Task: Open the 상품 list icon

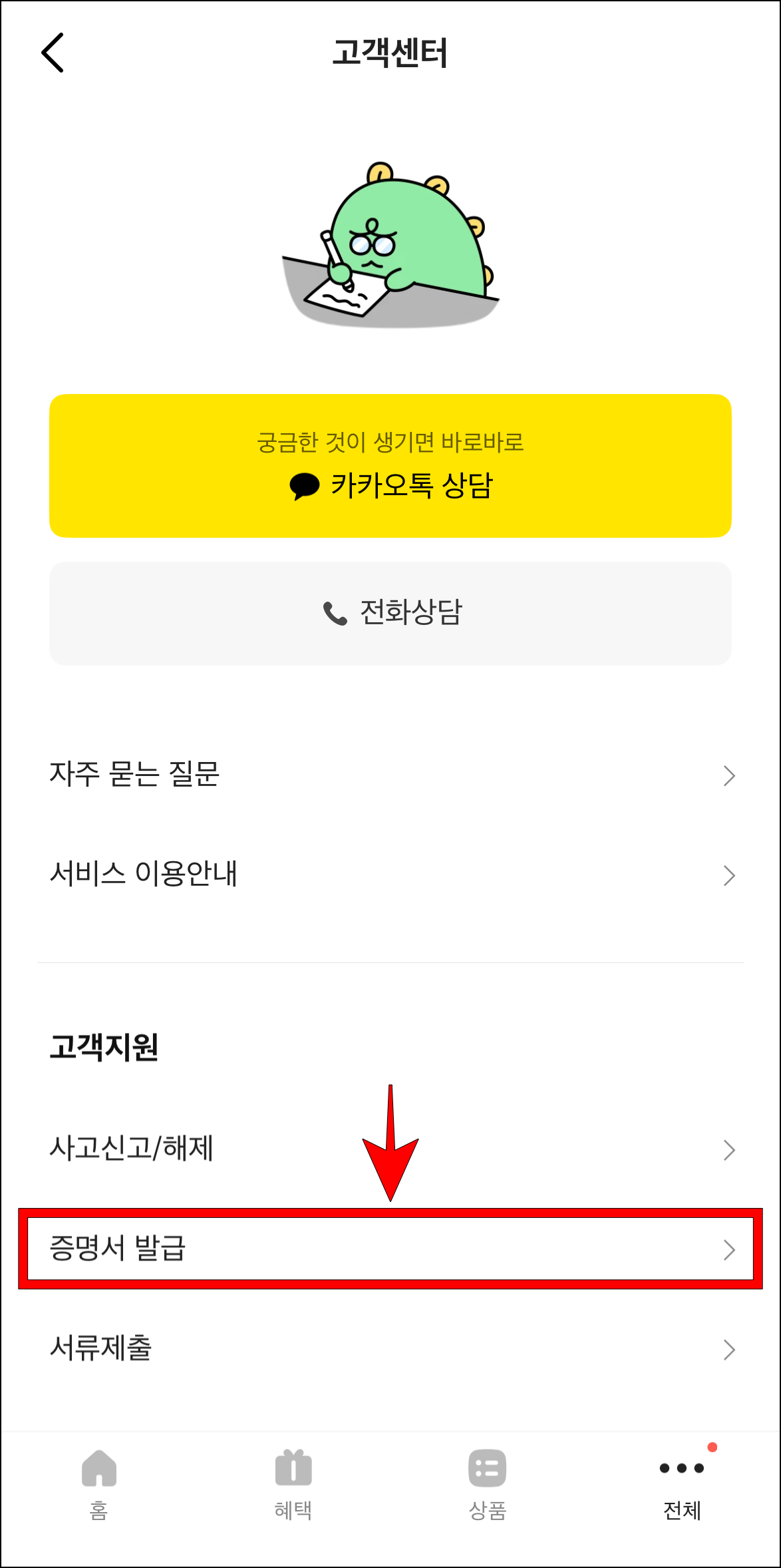Action: click(x=486, y=1468)
